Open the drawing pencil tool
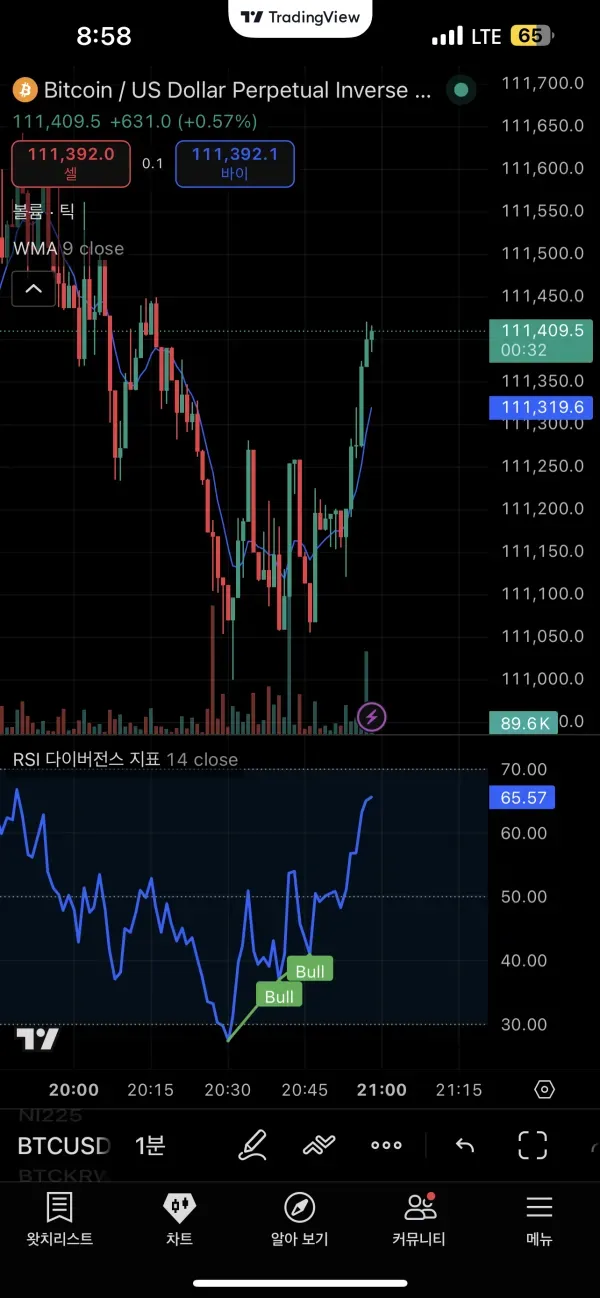600x1298 pixels. click(253, 1145)
